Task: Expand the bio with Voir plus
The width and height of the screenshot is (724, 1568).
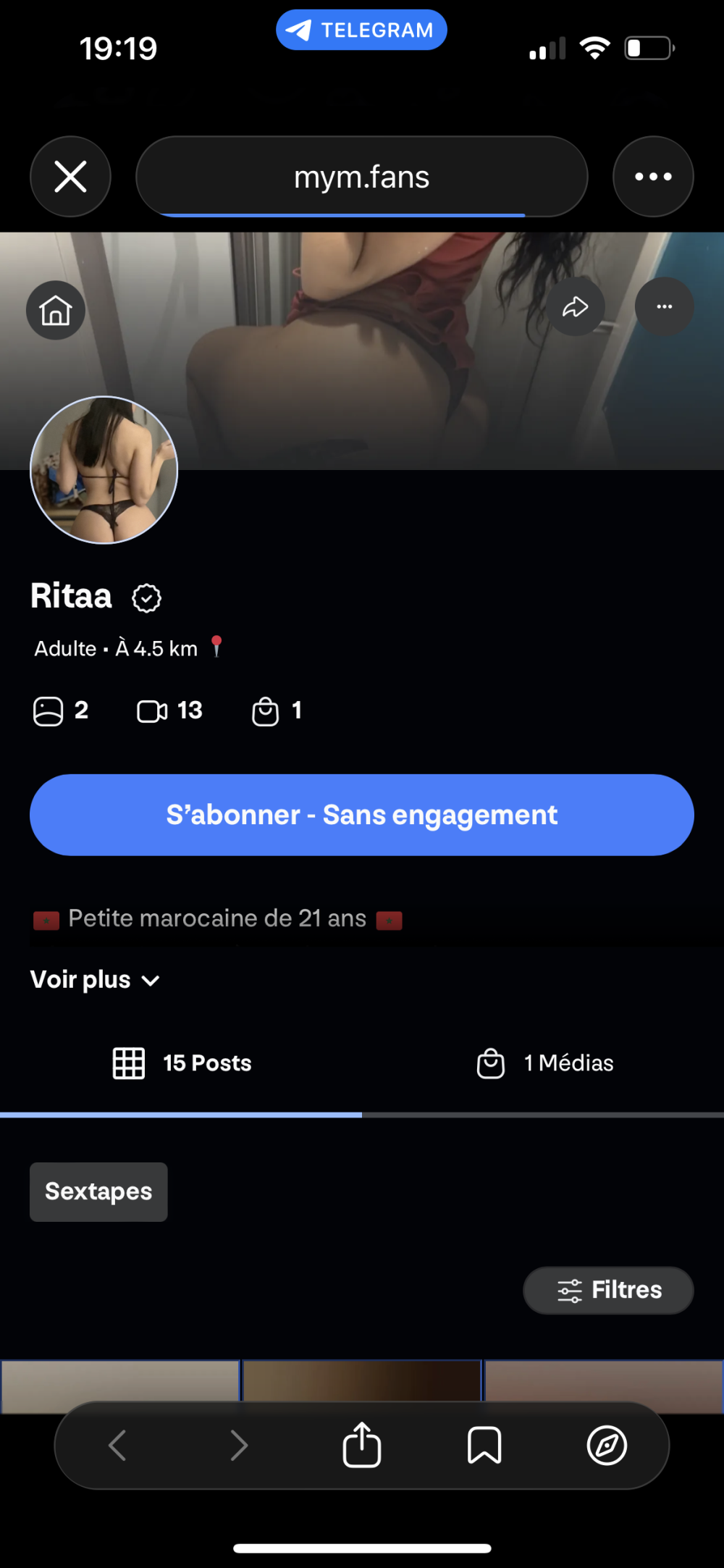Action: [95, 980]
